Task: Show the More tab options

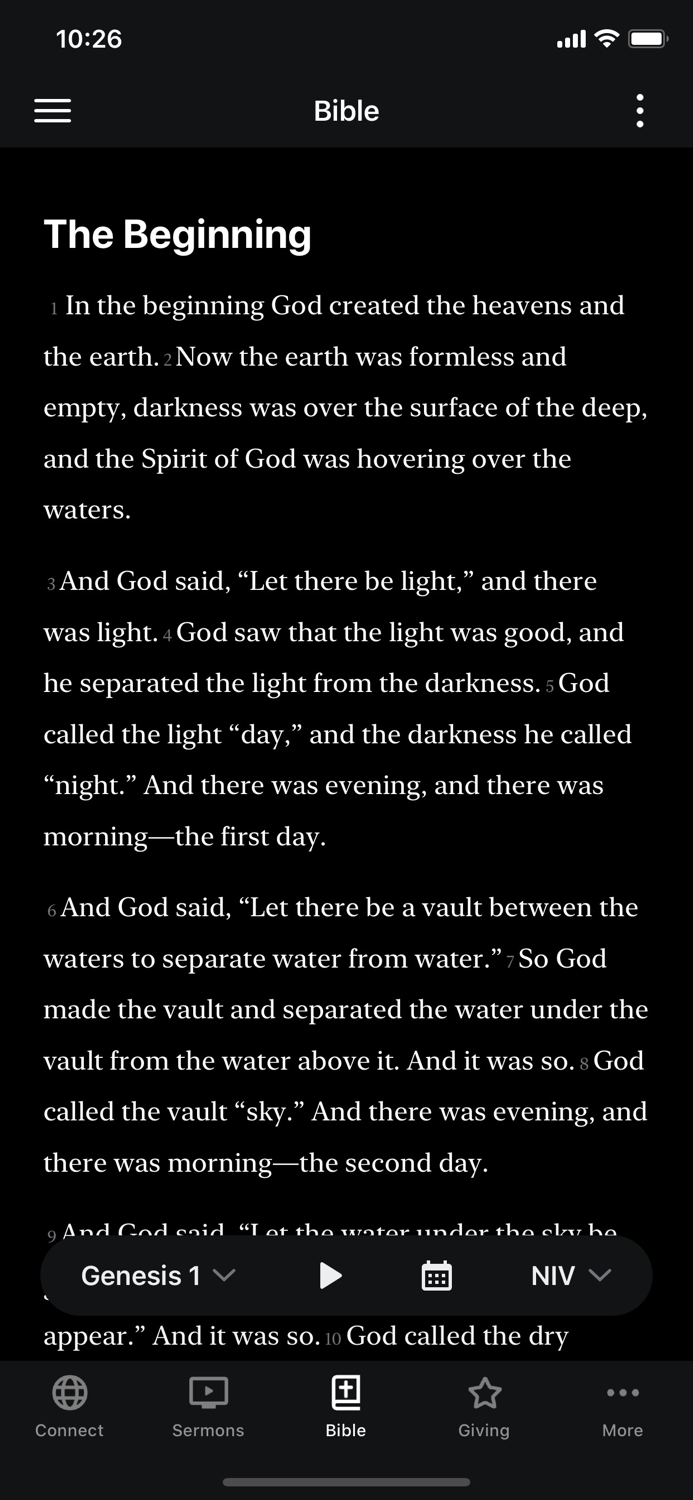Action: [622, 1407]
